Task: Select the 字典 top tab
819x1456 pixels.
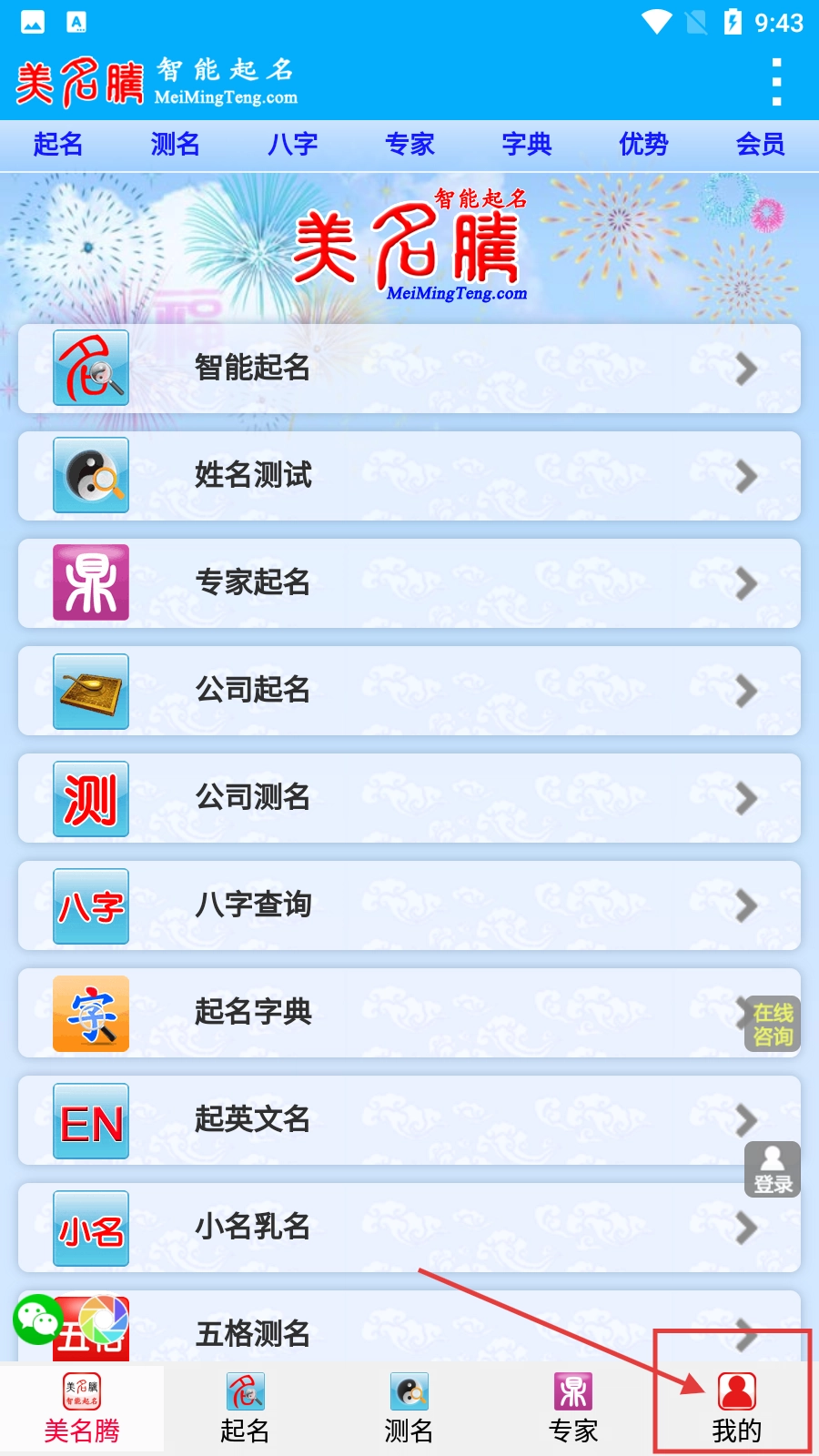Action: 527,144
